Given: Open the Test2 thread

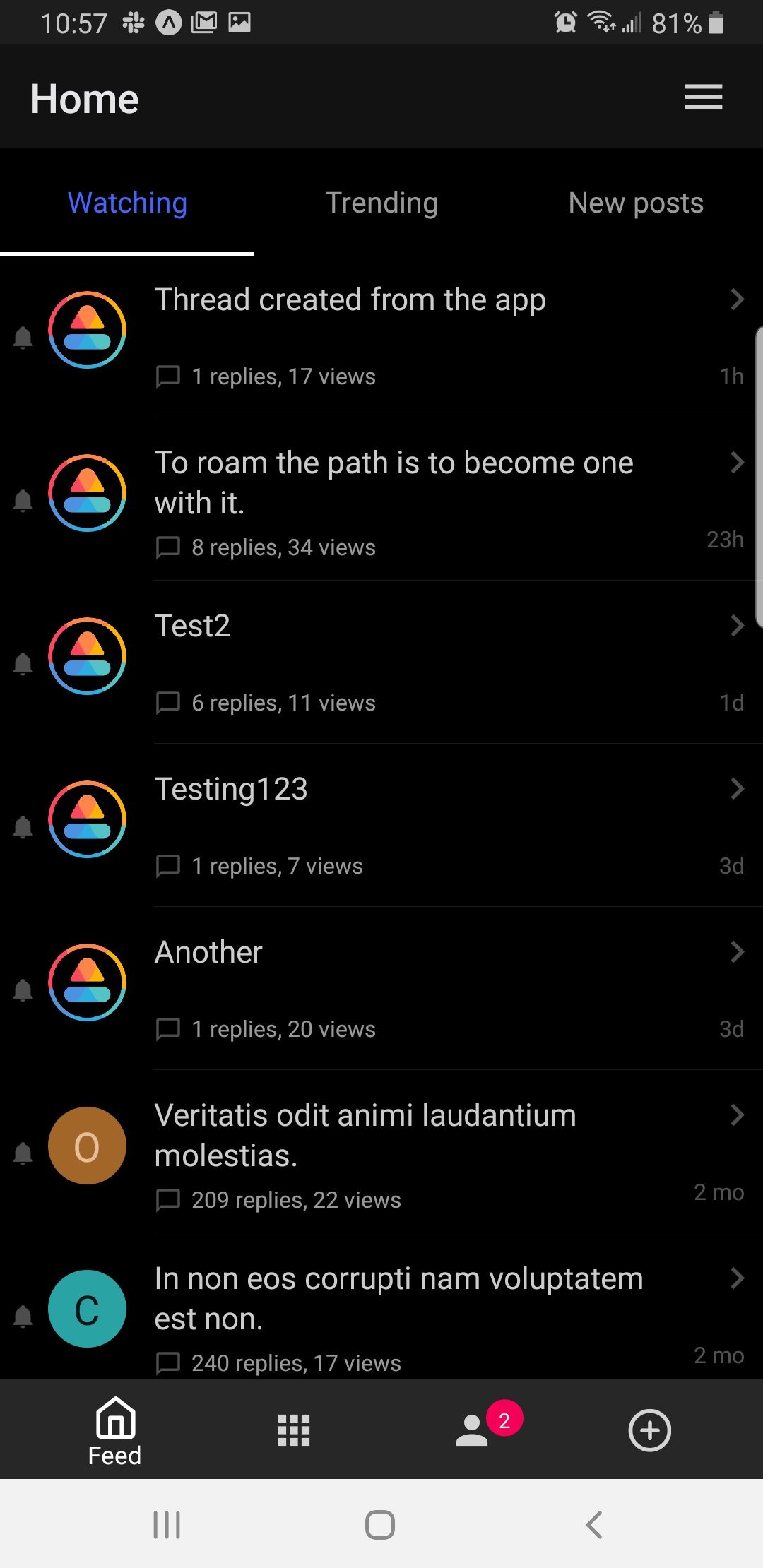Looking at the screenshot, I should click(x=193, y=626).
